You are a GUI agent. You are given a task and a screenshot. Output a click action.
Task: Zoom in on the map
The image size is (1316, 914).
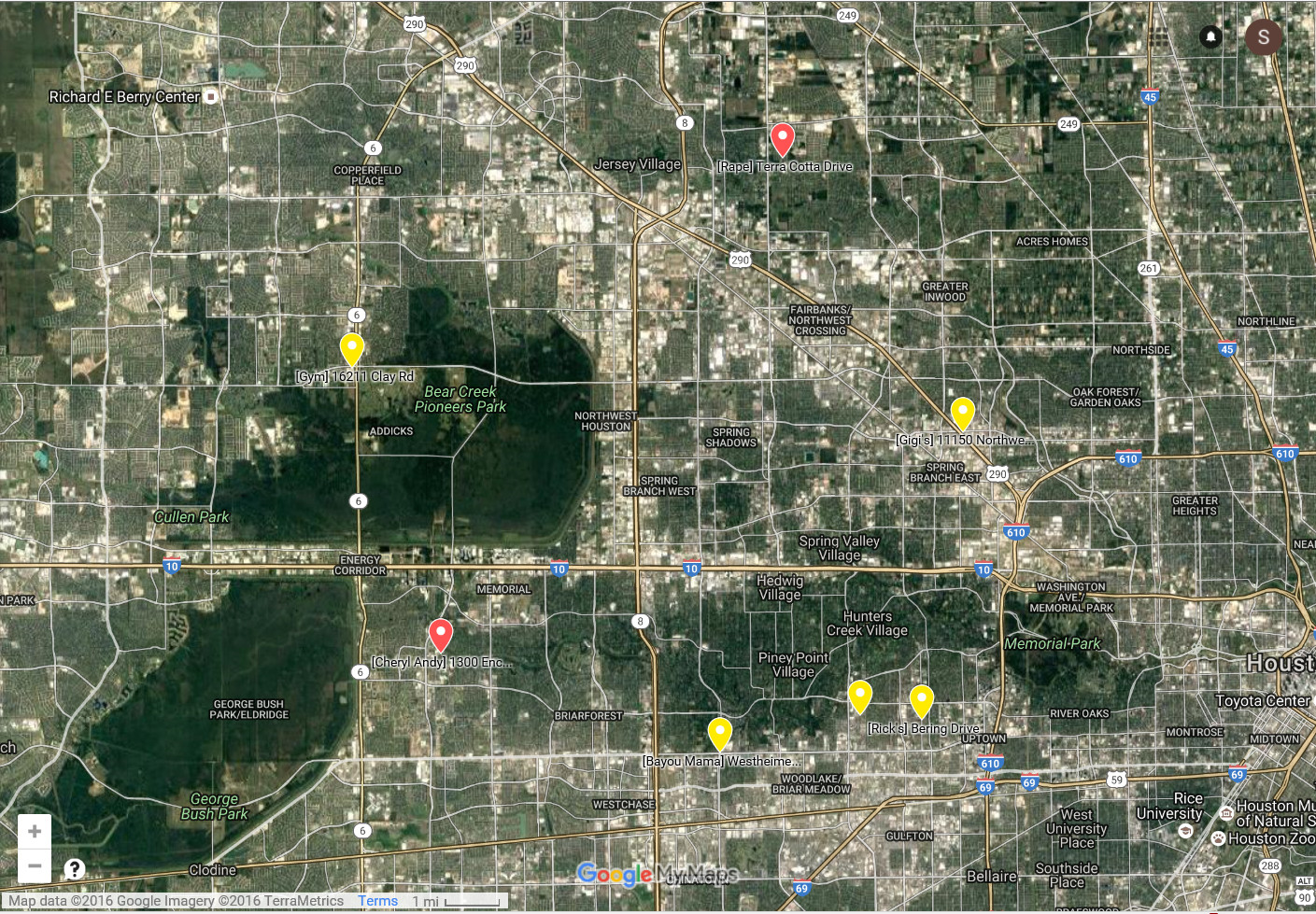pos(35,831)
